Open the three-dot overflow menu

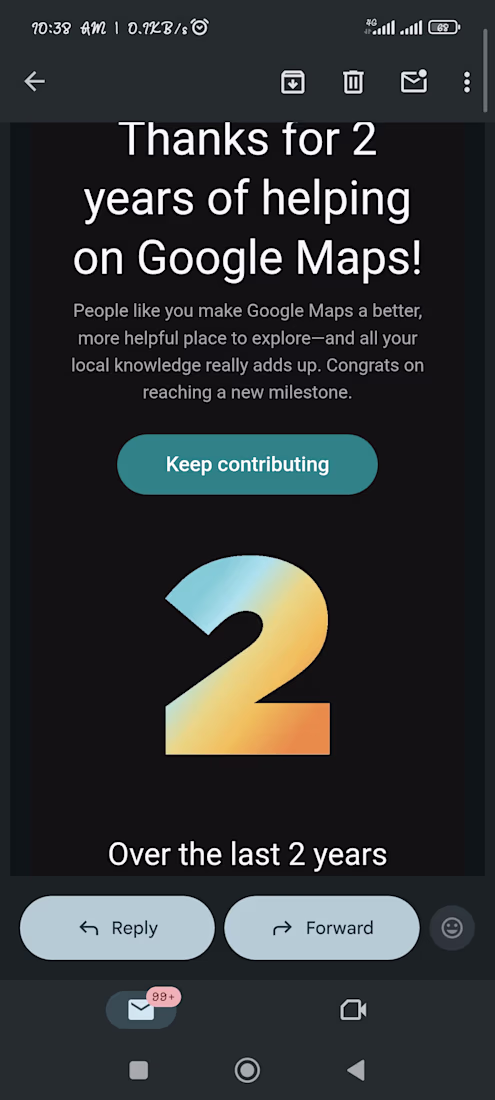tap(467, 81)
